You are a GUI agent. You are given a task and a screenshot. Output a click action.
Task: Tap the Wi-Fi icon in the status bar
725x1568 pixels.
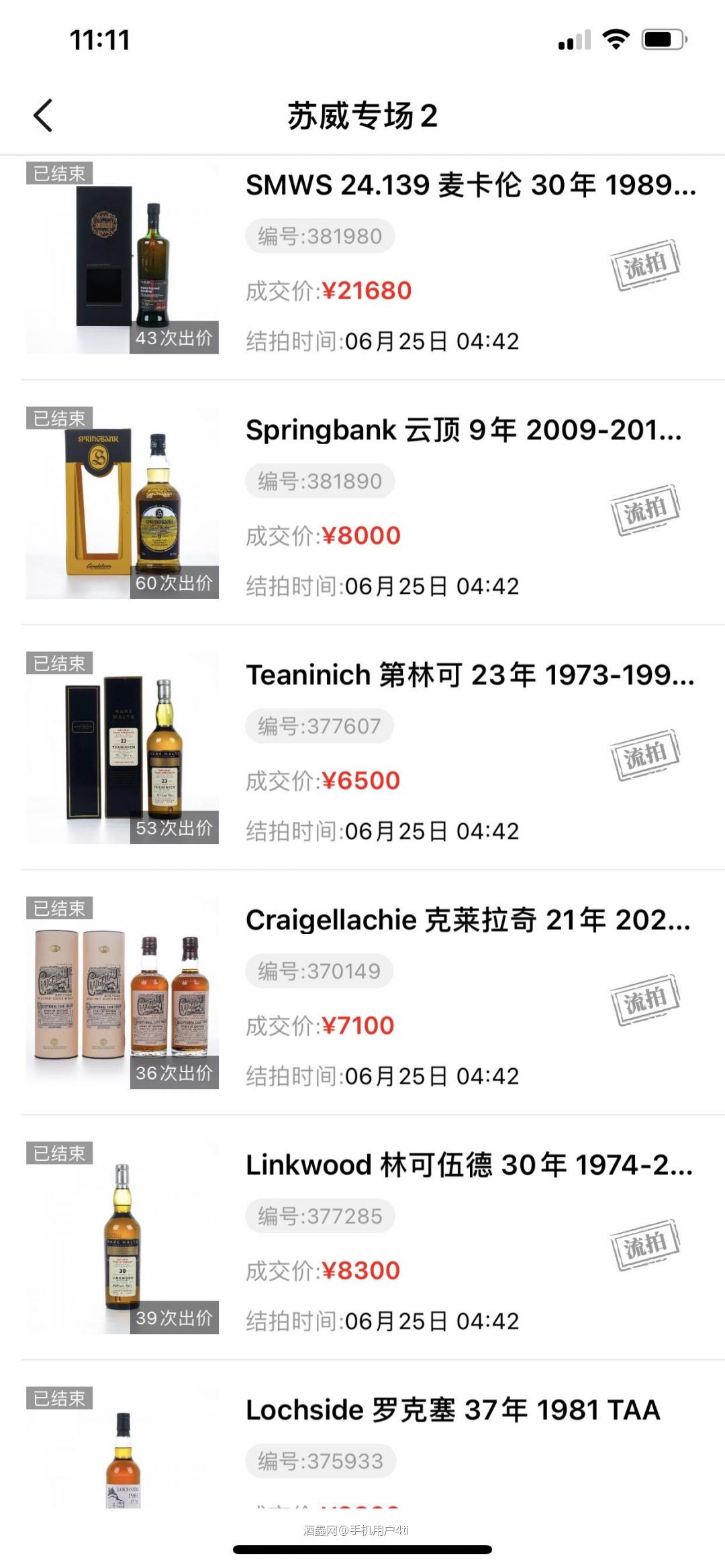613,40
